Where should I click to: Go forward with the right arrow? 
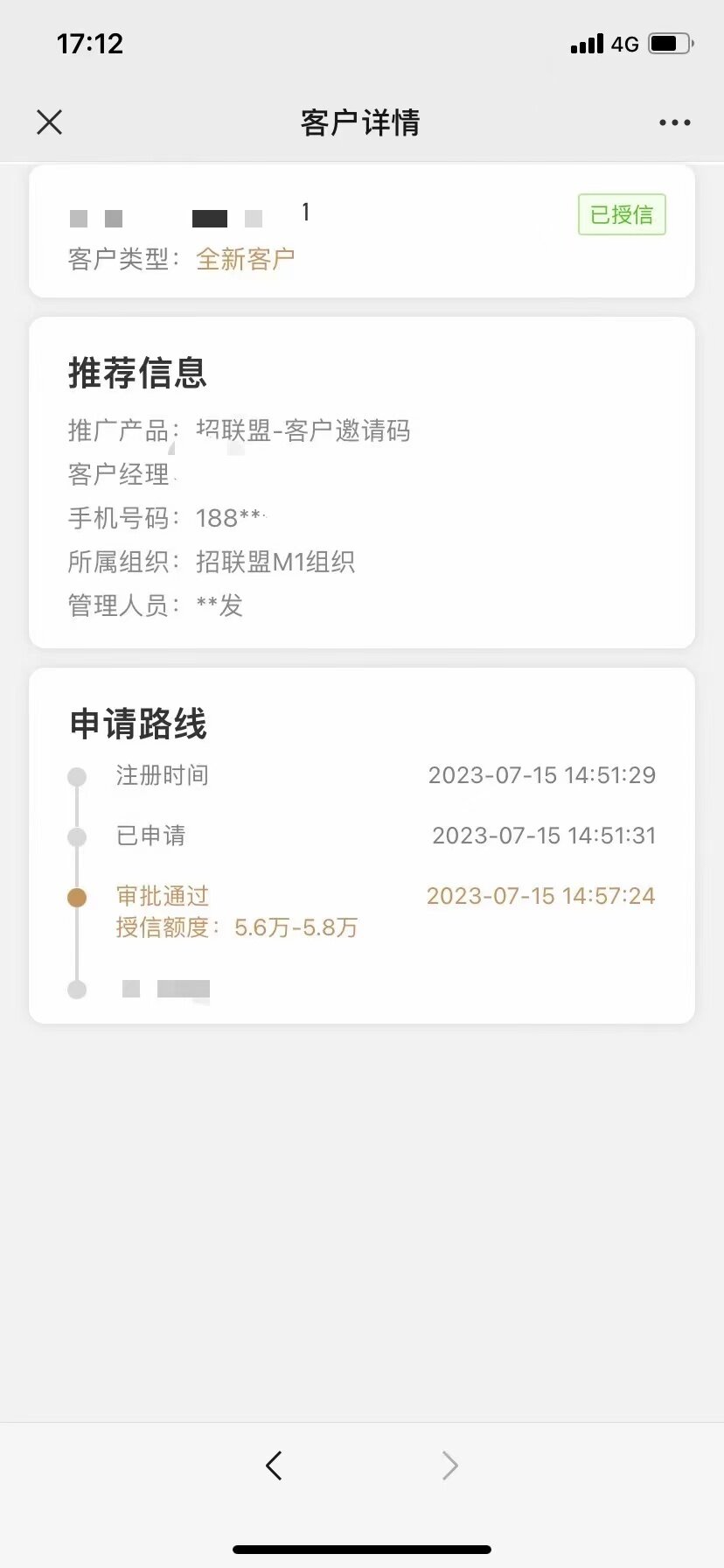[x=449, y=1465]
